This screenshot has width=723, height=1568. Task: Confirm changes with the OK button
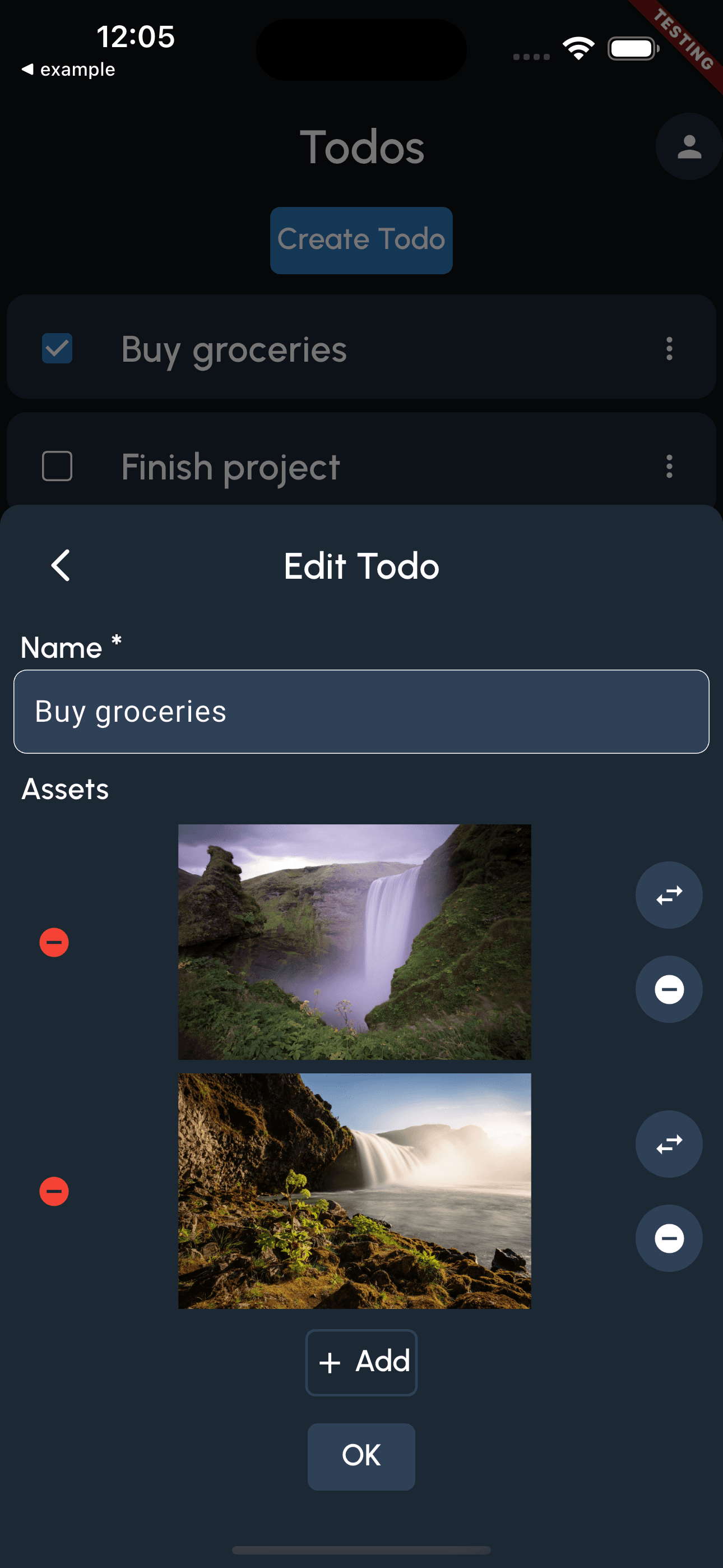tap(361, 1456)
